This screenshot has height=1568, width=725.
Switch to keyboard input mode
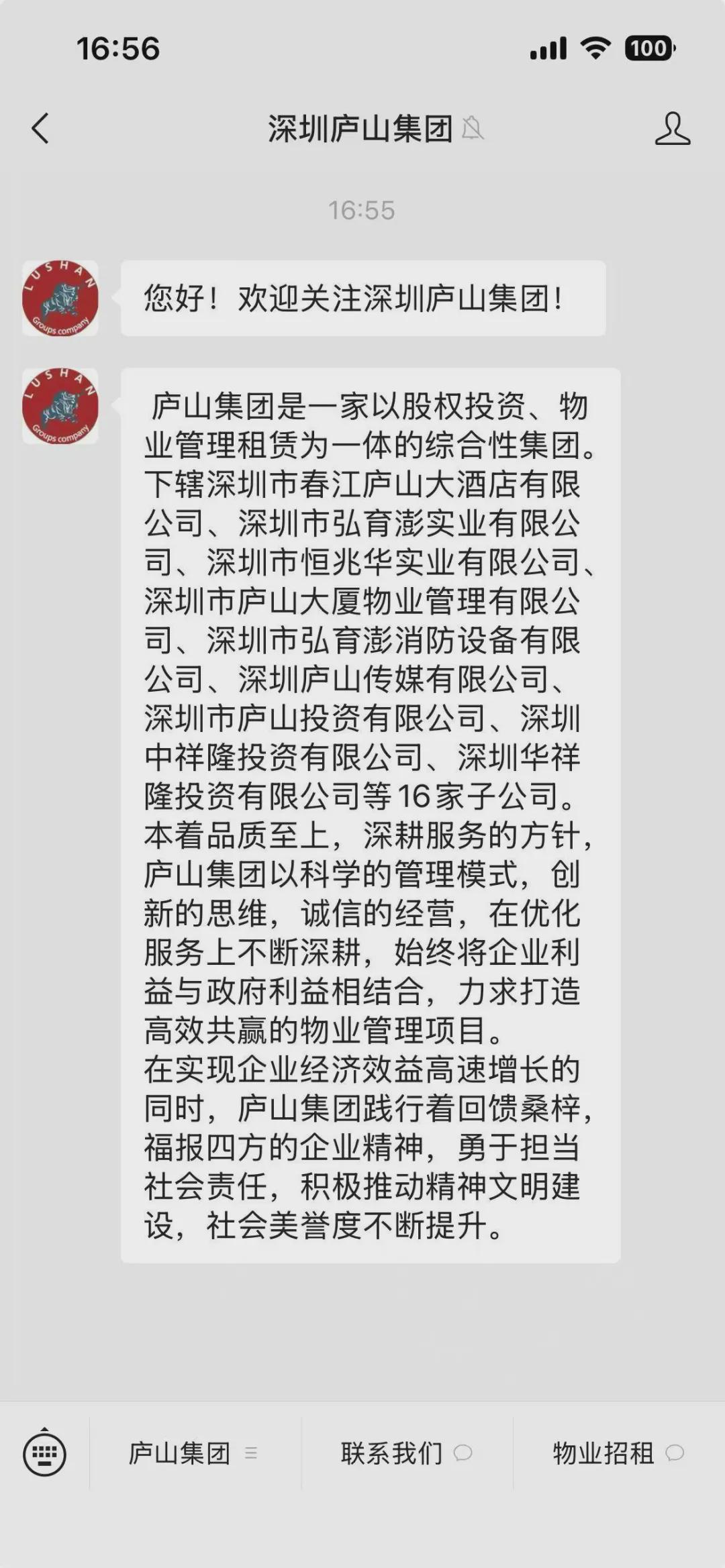[x=44, y=1455]
